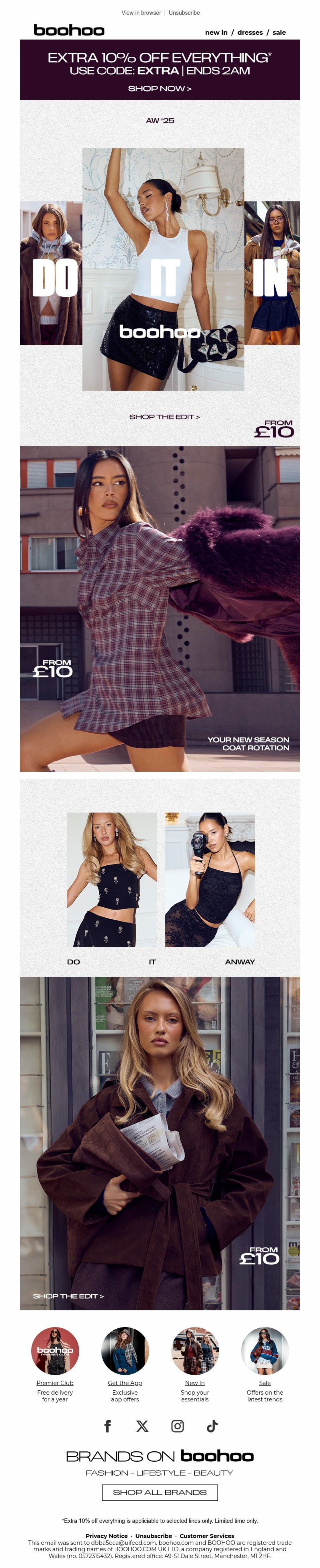This screenshot has height=1568, width=320.
Task: Open the Sale latest trends link
Action: pos(264,1383)
